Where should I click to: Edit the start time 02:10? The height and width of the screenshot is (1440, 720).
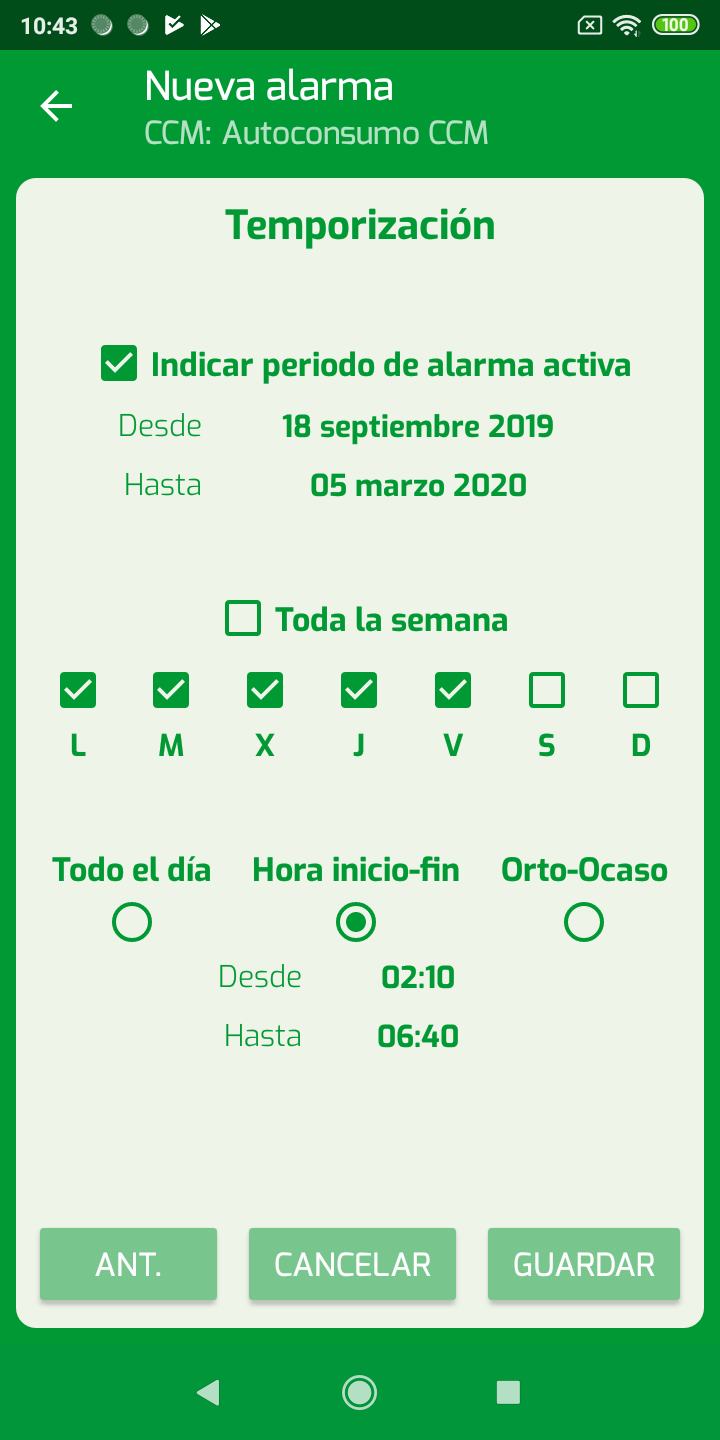point(418,977)
